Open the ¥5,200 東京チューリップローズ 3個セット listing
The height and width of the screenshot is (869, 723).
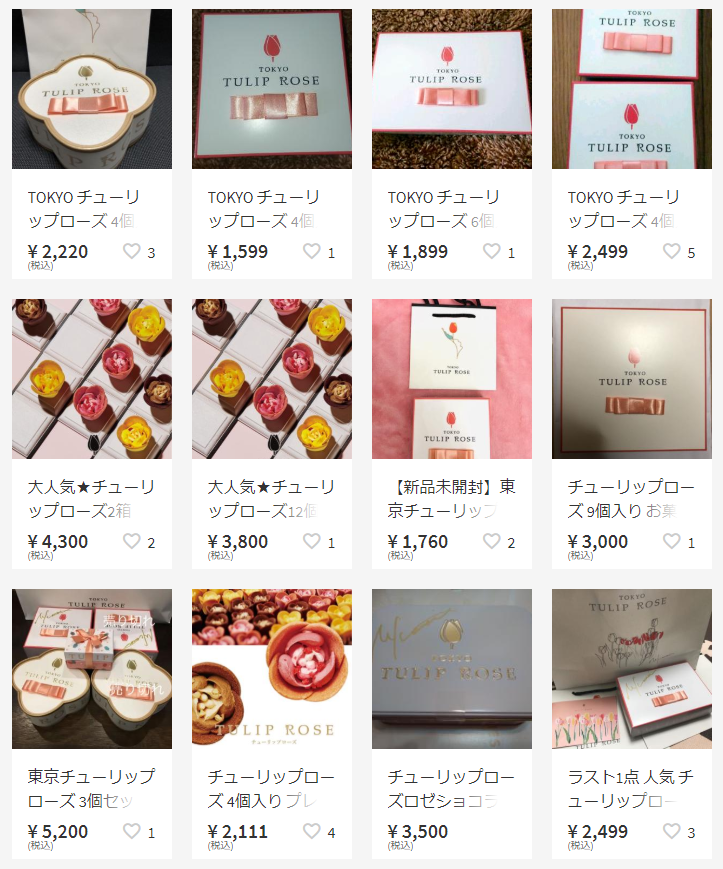[92, 669]
